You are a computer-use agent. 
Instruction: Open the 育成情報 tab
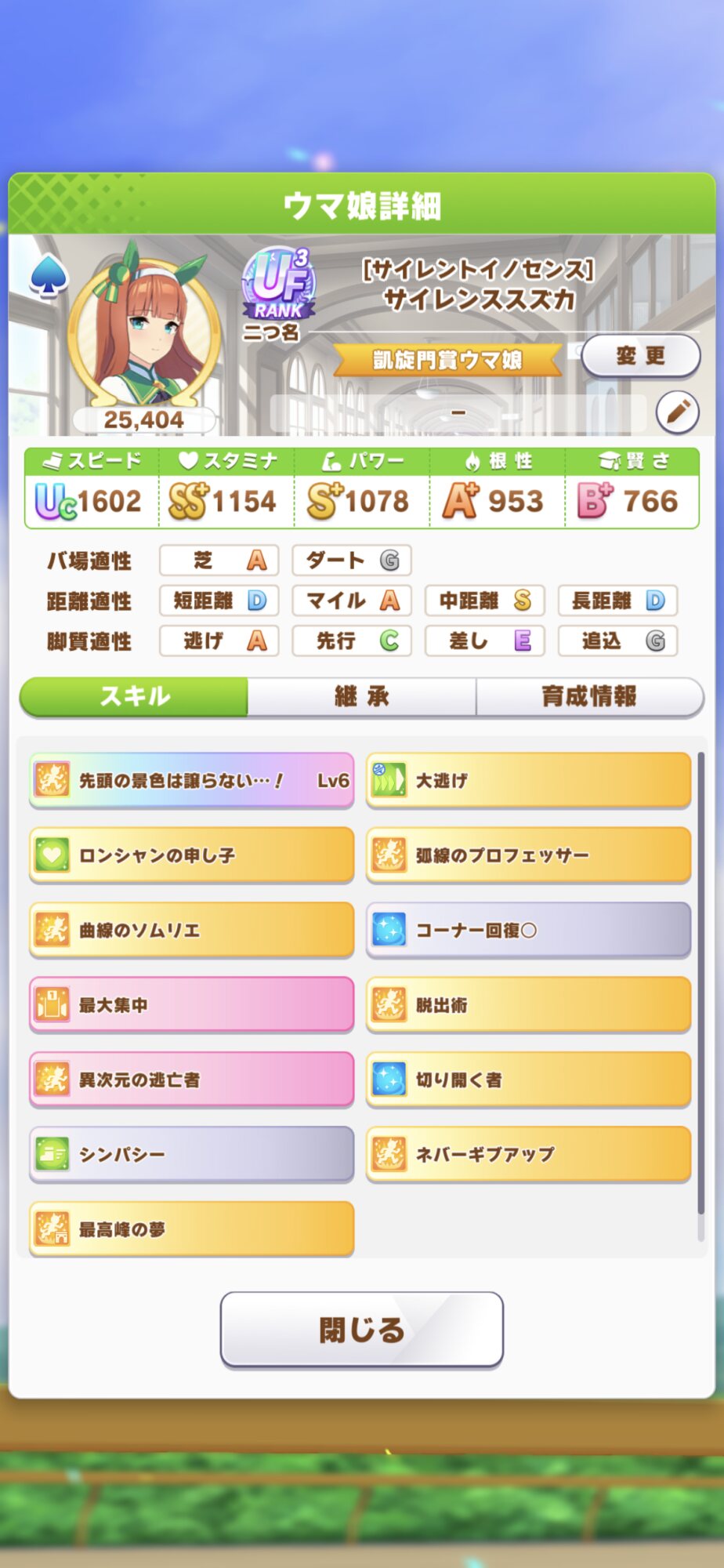point(588,696)
